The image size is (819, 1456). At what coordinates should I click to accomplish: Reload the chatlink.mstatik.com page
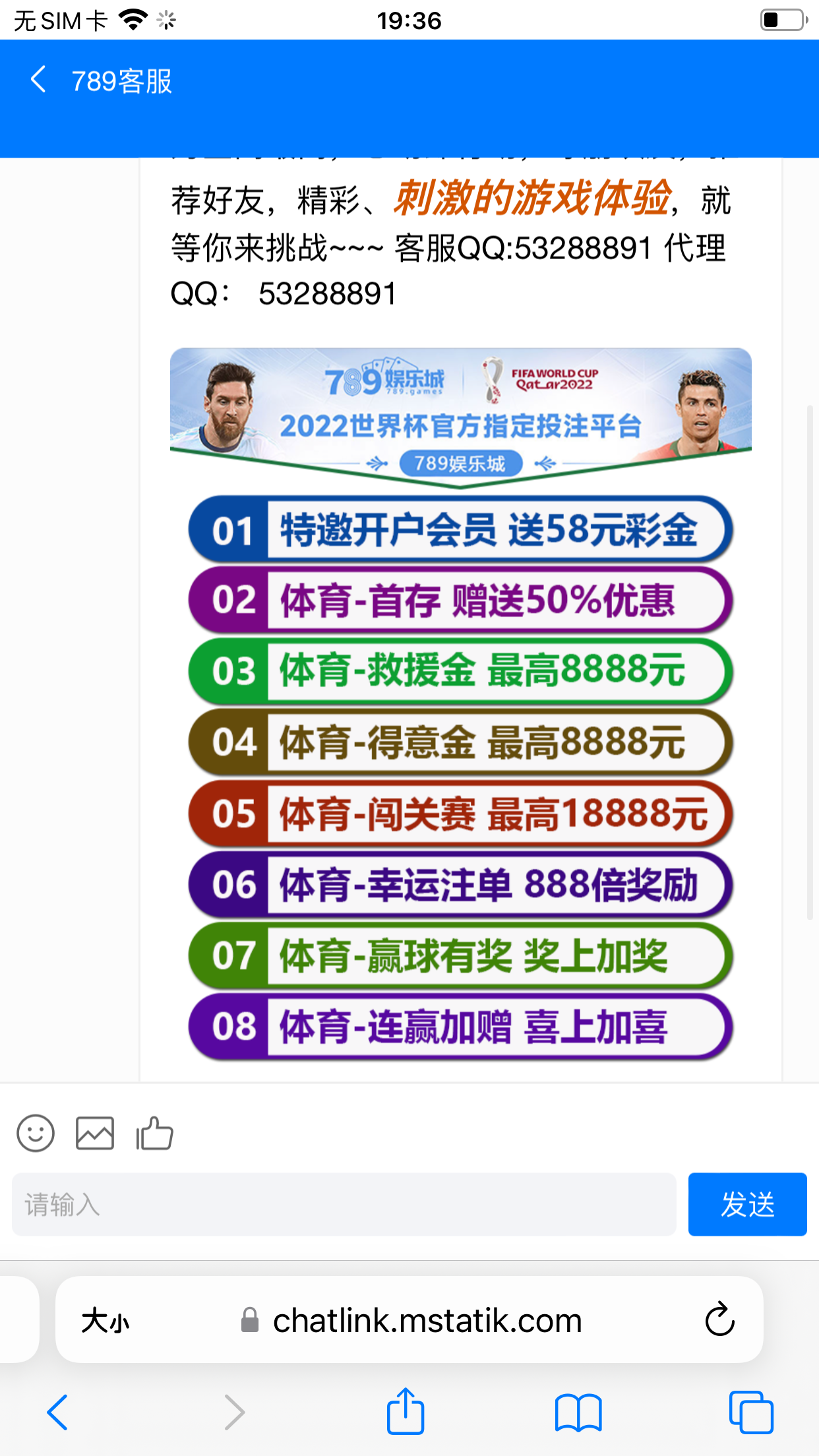719,1319
